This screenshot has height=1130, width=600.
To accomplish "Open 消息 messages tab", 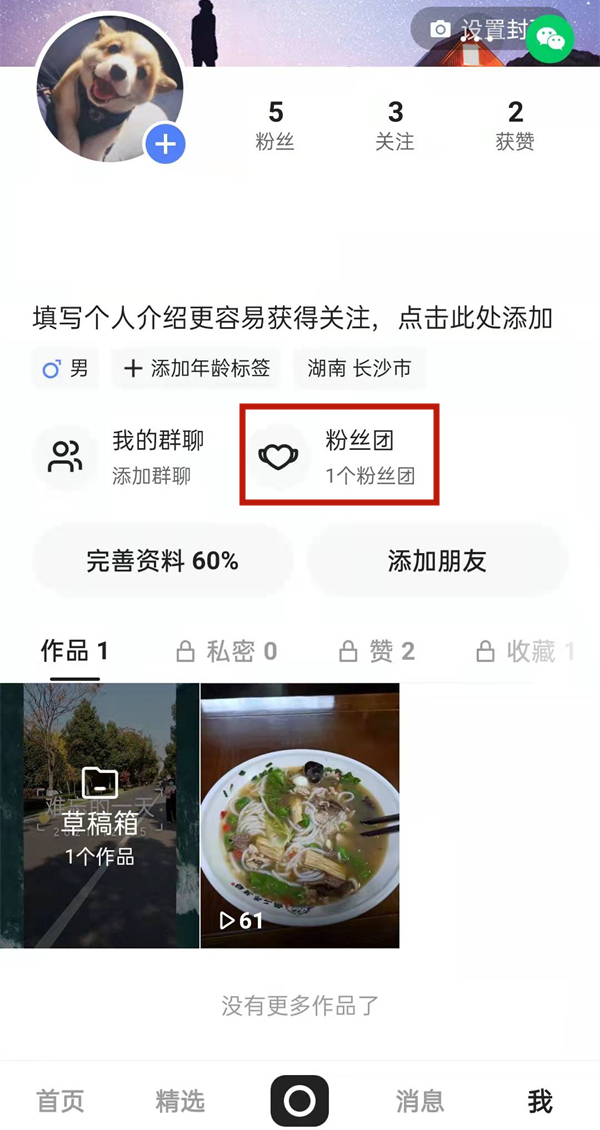I will point(420,1101).
